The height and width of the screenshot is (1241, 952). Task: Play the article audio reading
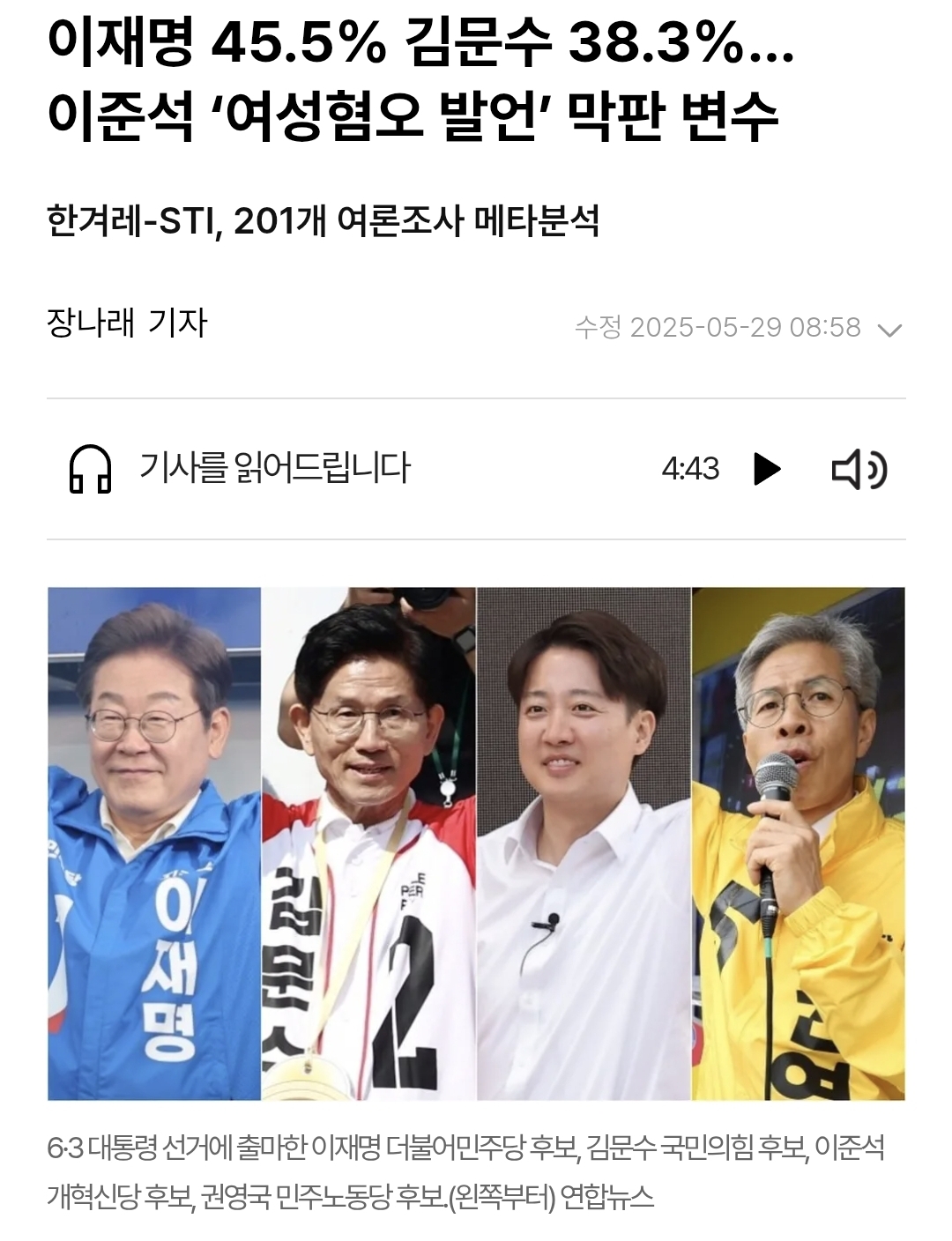(767, 469)
